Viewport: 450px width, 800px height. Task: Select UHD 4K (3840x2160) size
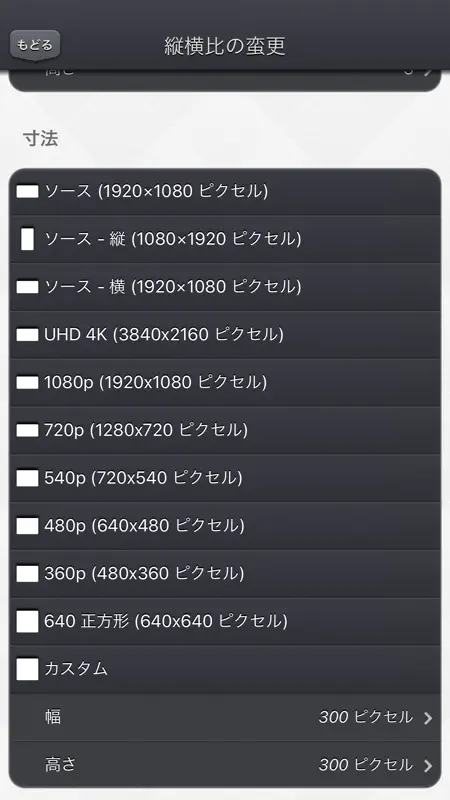point(225,335)
